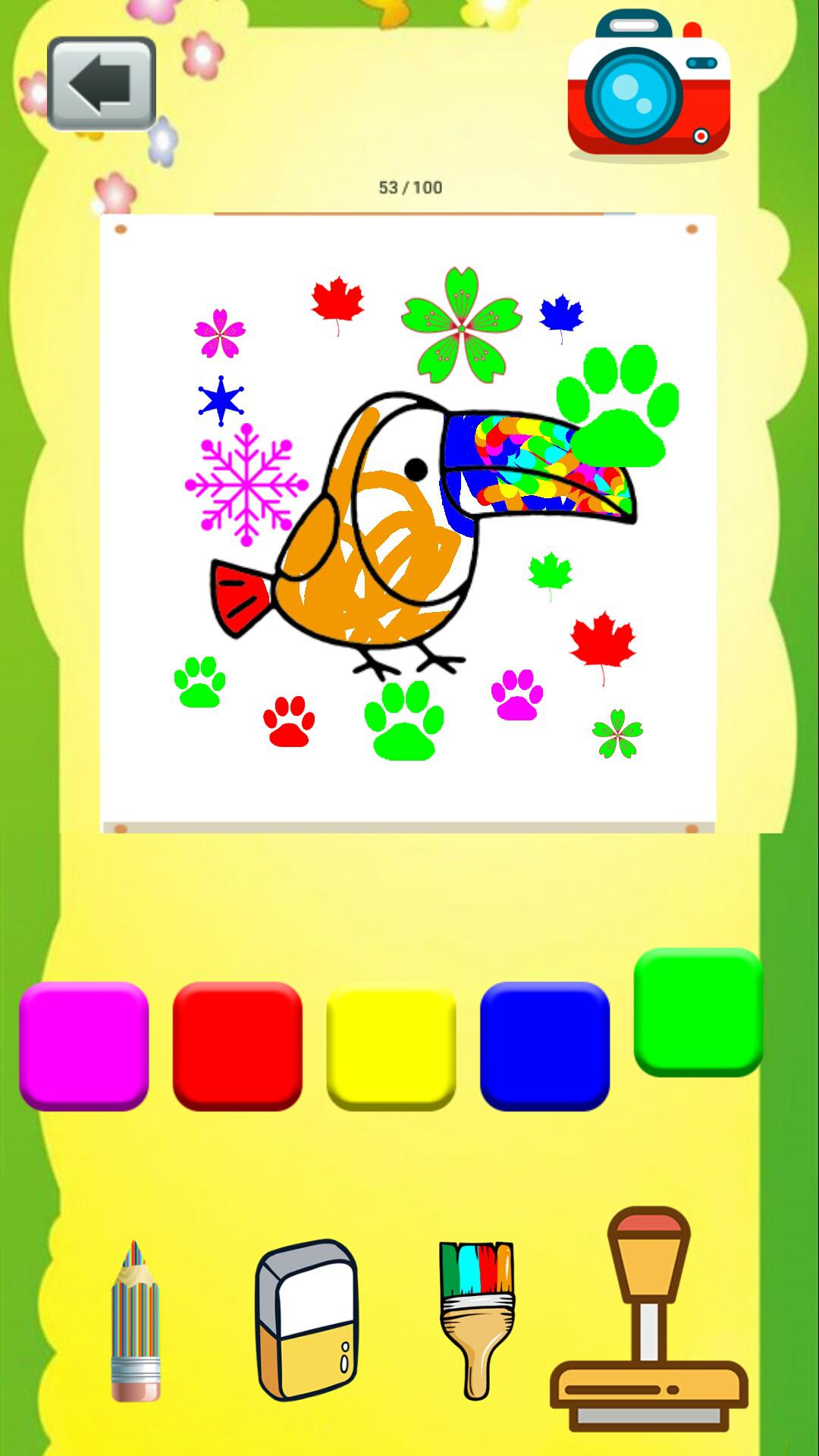
Task: Save the drawing with the camera icon
Action: (x=648, y=87)
